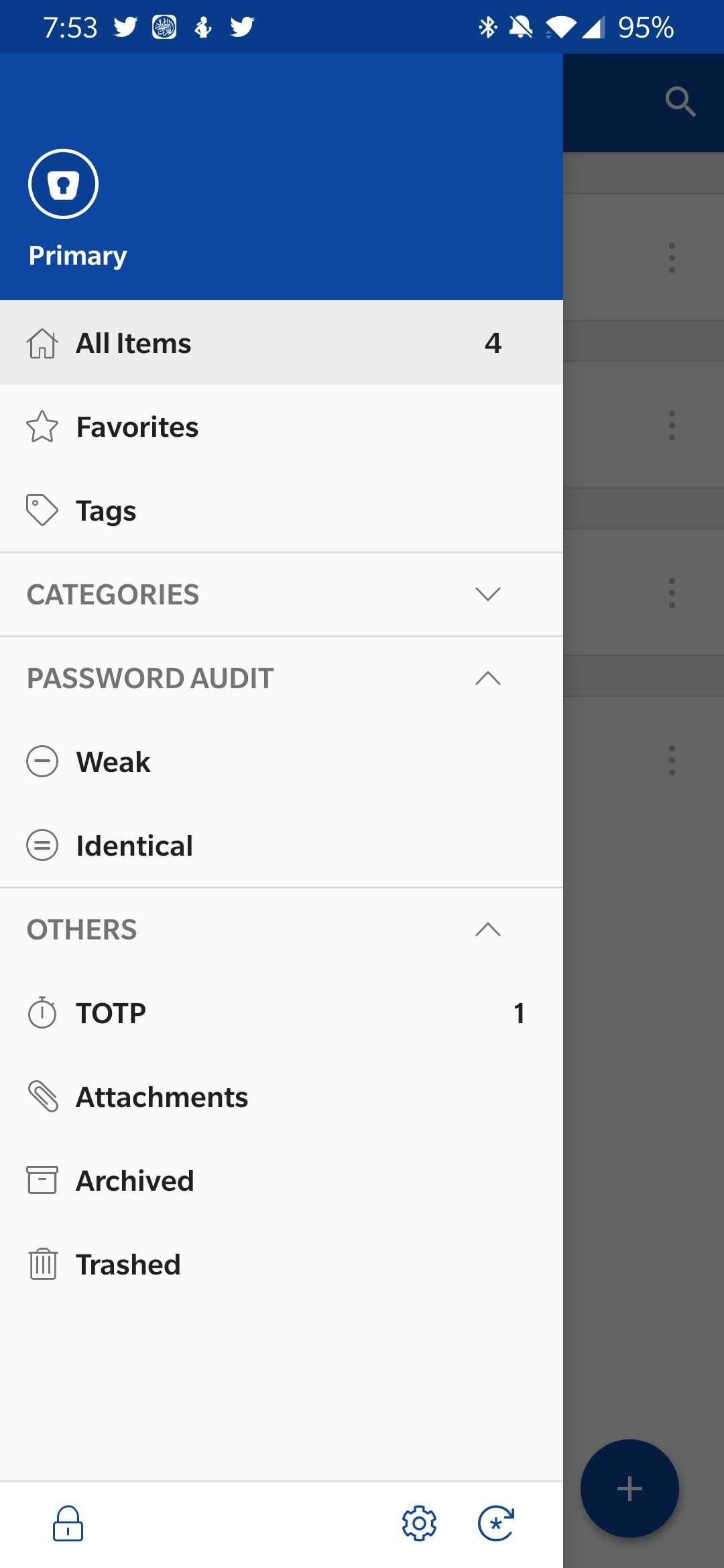The width and height of the screenshot is (724, 1568).
Task: Select the Weak passwords audit icon
Action: click(42, 761)
